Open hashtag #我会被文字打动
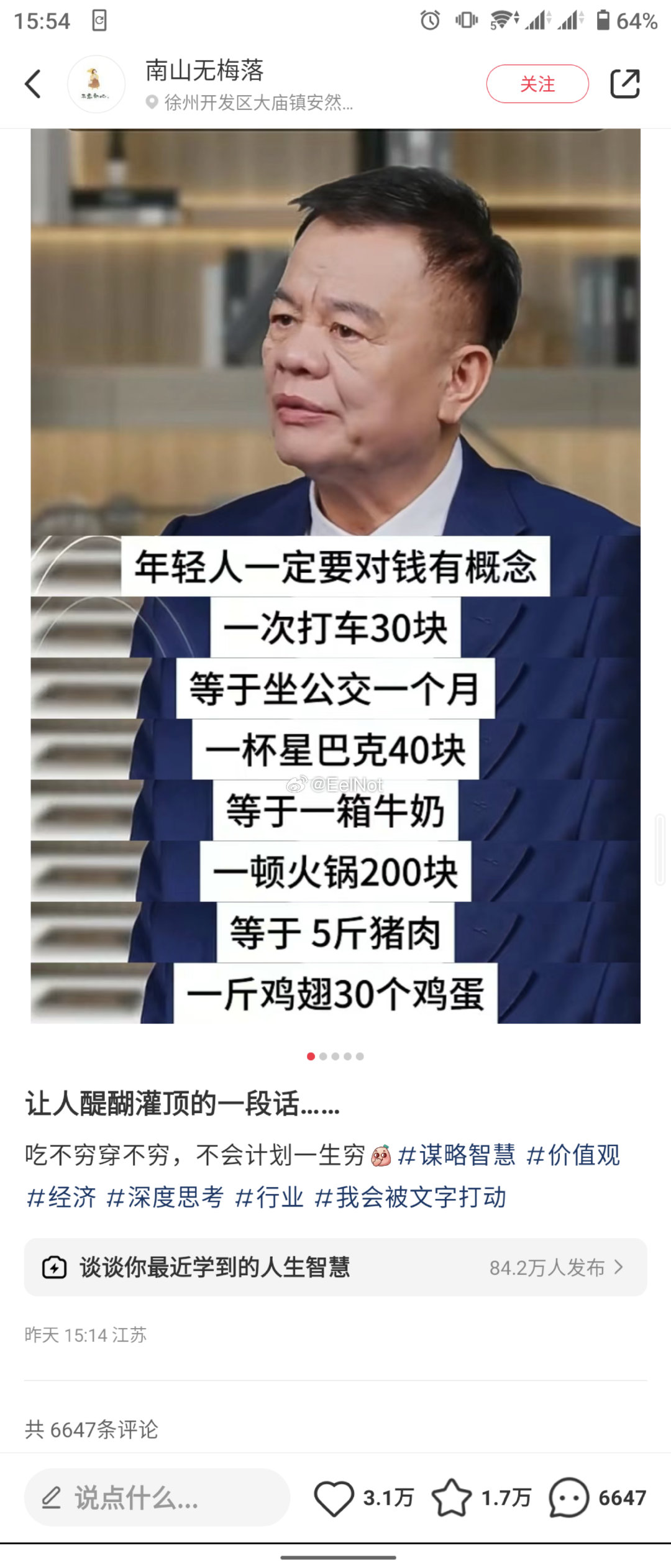Viewport: 671px width, 1568px height. (x=410, y=1197)
